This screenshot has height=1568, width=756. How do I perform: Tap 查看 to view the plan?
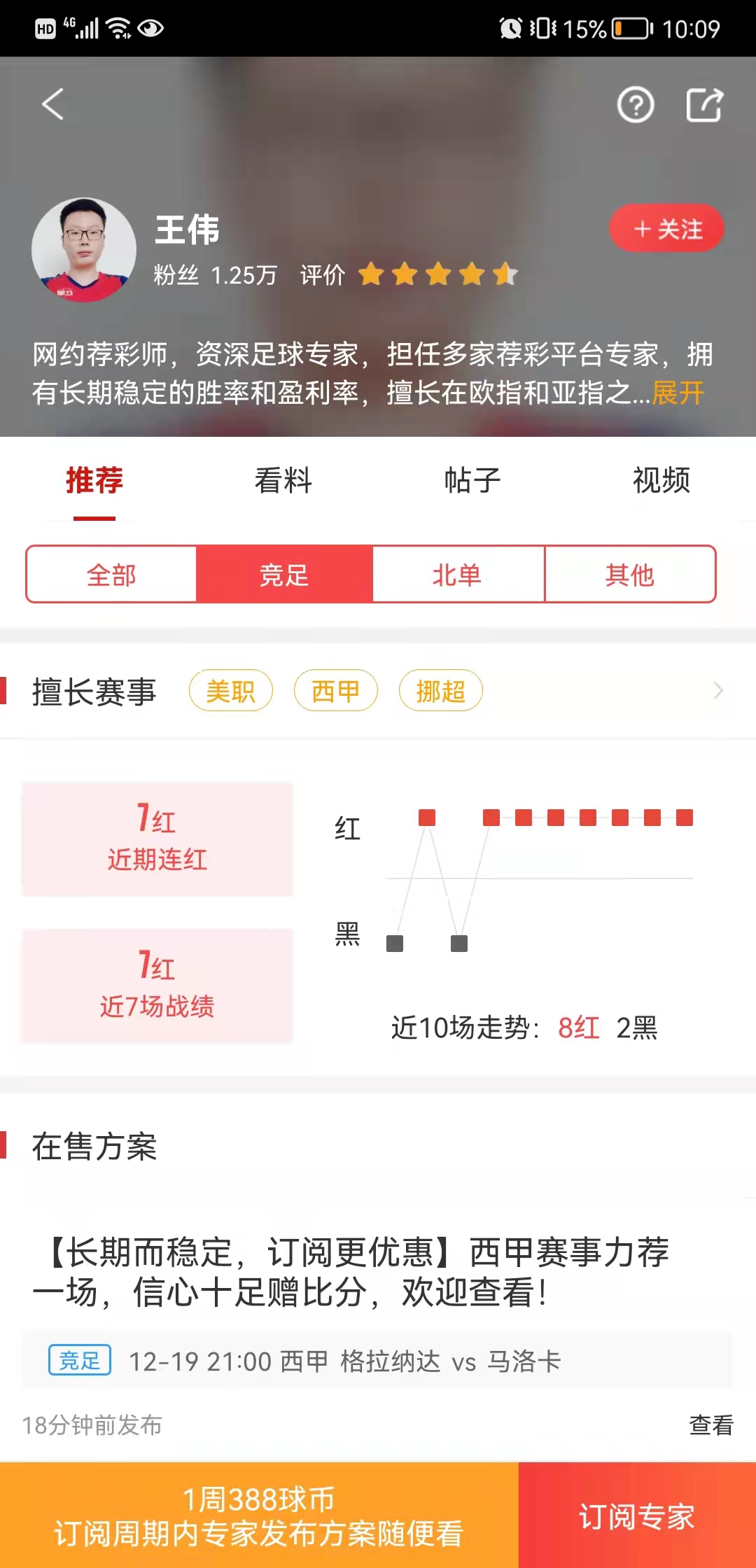coord(710,1424)
